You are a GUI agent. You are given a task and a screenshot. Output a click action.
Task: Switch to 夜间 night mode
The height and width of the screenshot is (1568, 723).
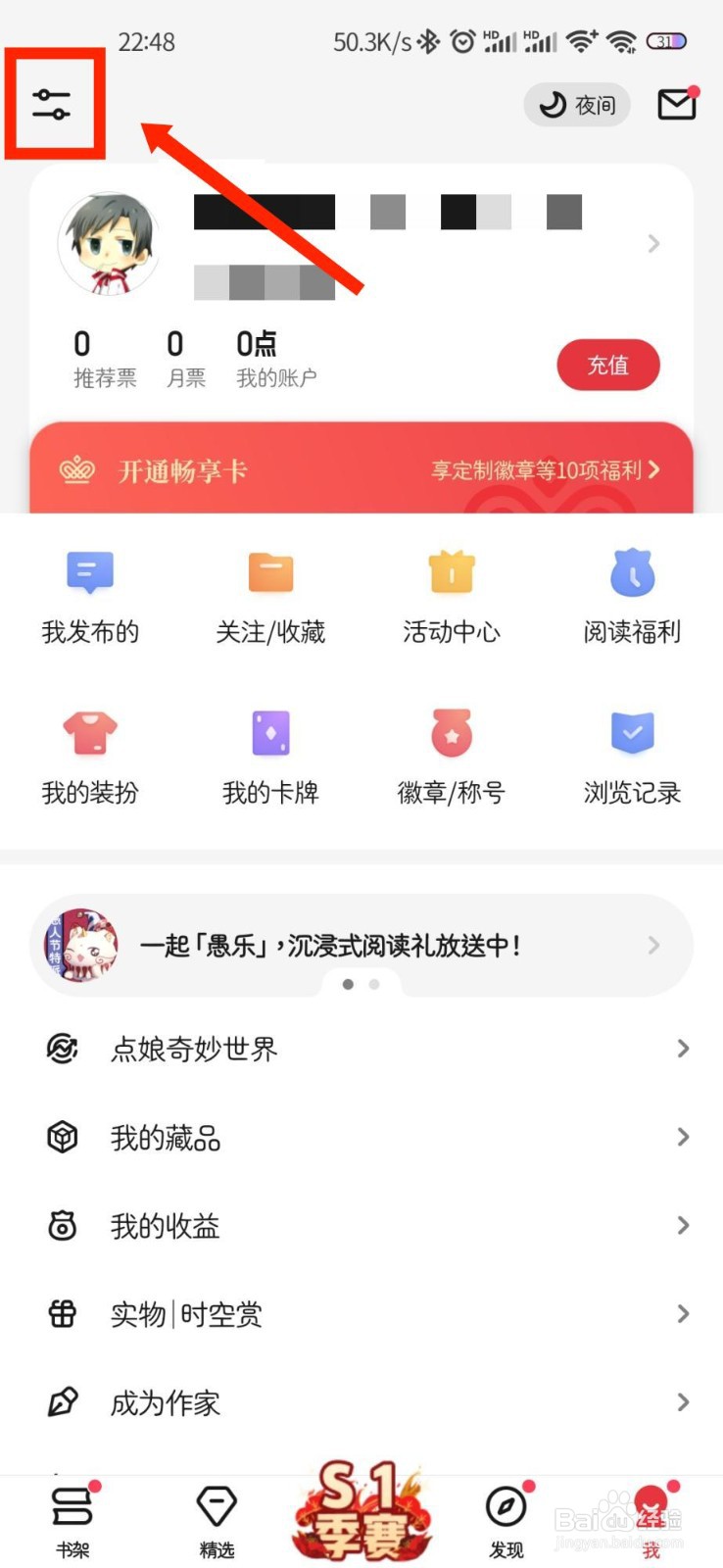coord(578,105)
